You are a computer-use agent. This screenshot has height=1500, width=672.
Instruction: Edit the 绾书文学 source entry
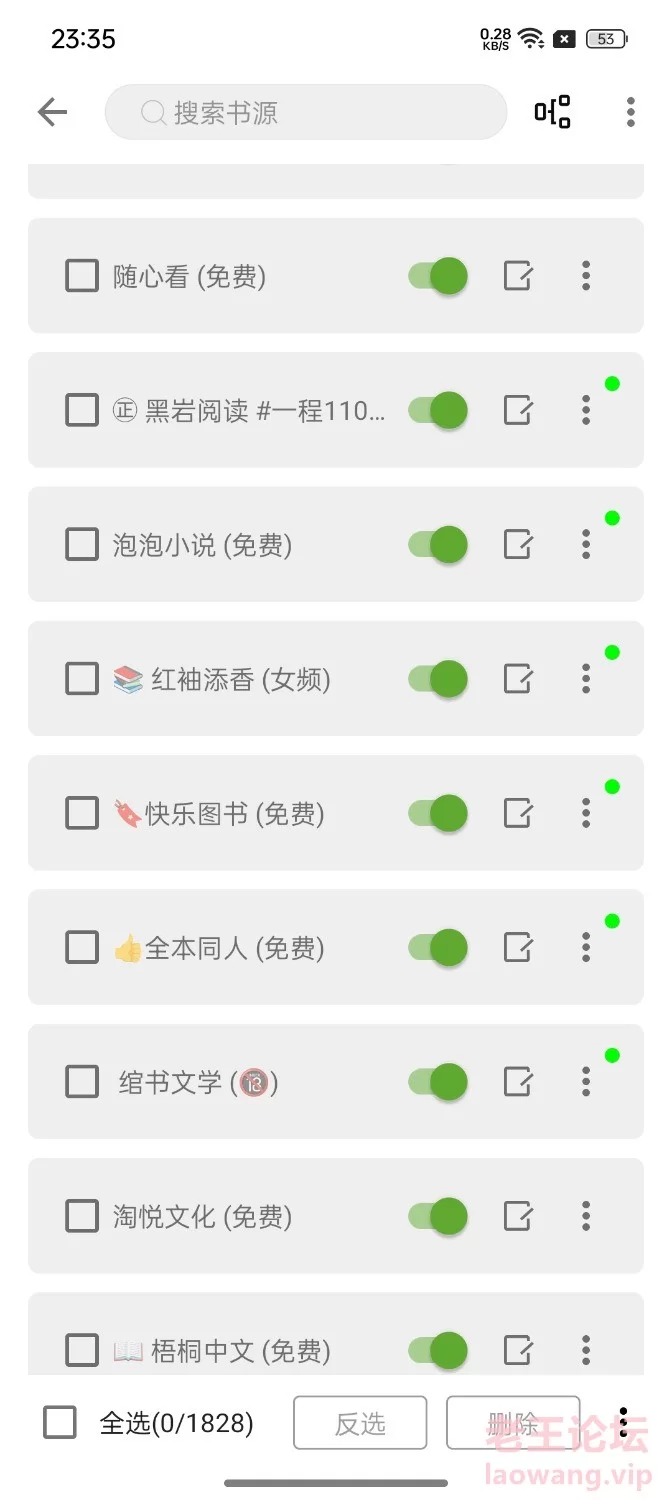click(x=518, y=1081)
